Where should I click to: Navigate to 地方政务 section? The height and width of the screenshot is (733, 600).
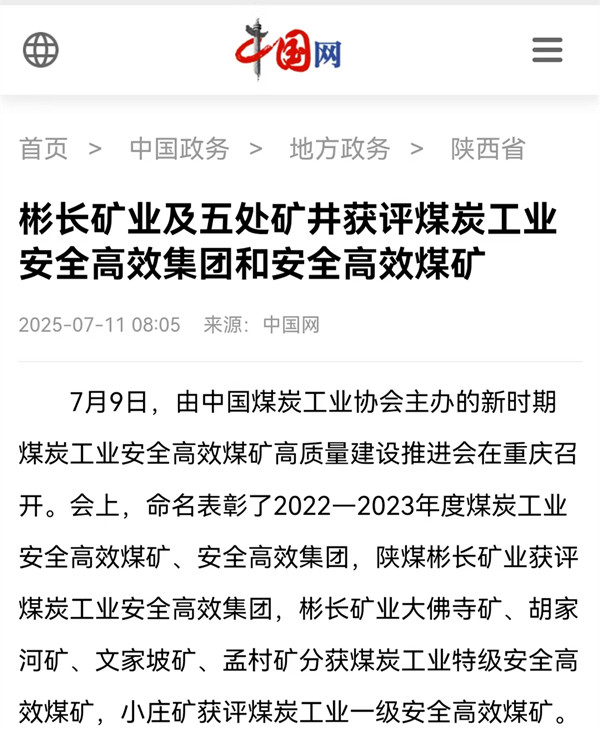339,149
